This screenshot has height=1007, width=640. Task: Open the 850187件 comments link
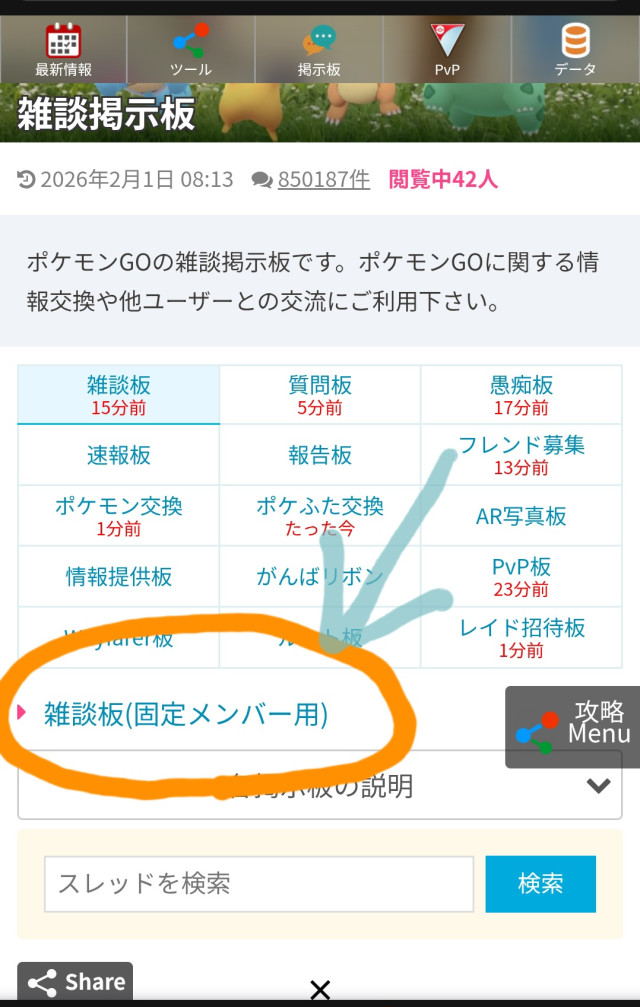(323, 180)
